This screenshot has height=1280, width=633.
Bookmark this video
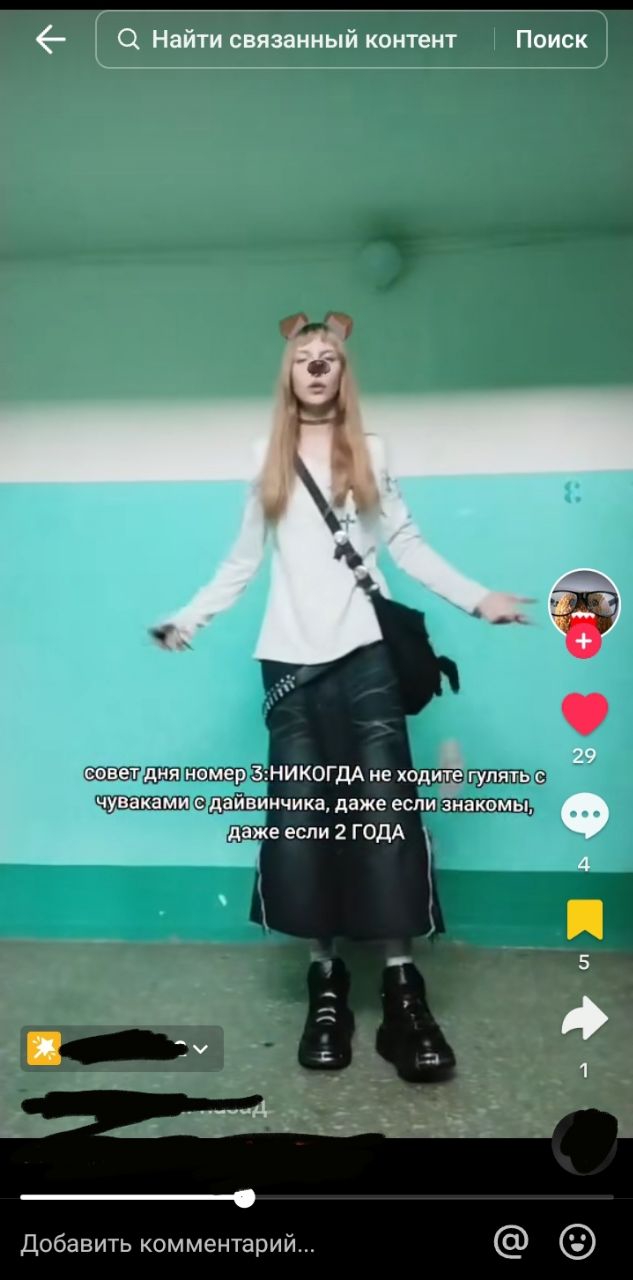[585, 920]
